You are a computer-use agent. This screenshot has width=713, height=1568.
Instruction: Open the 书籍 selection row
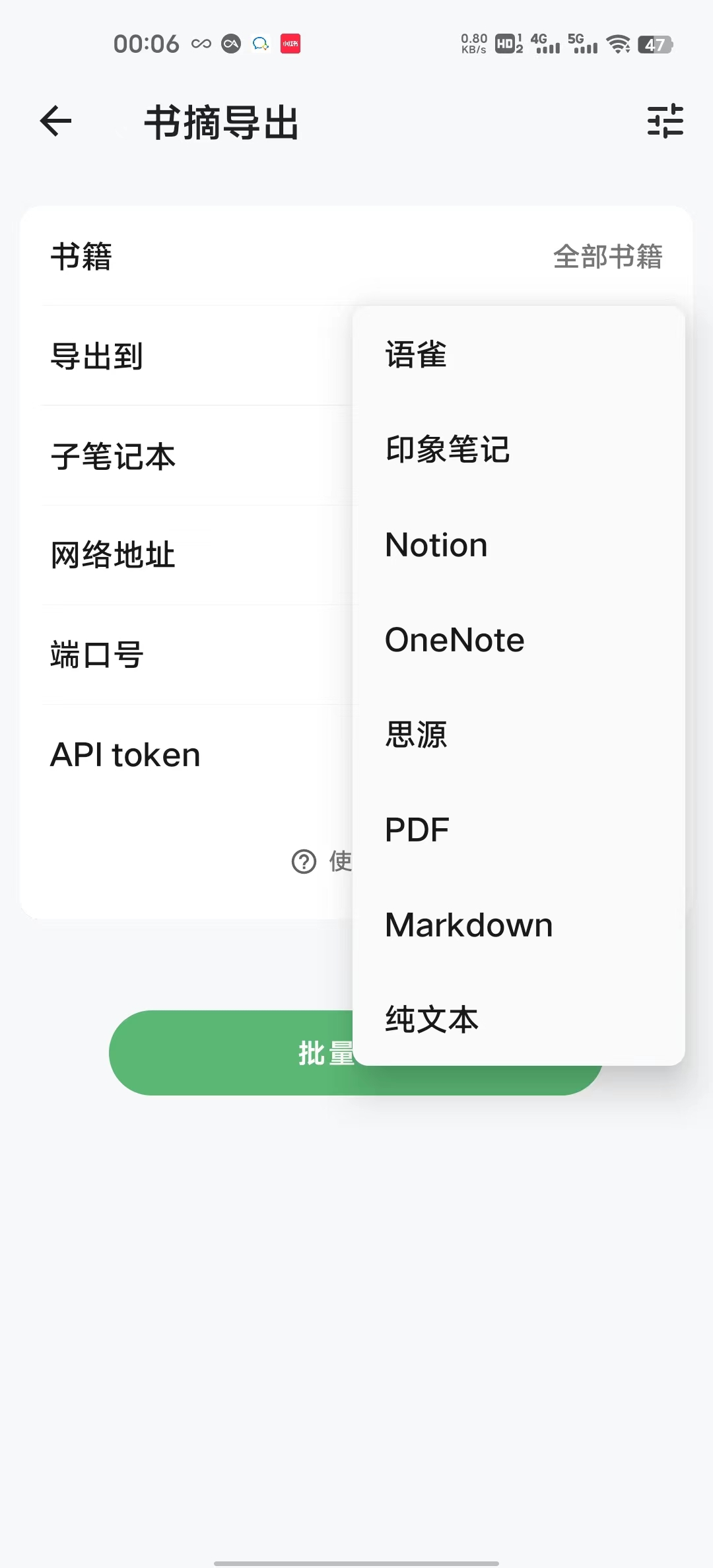[x=356, y=256]
